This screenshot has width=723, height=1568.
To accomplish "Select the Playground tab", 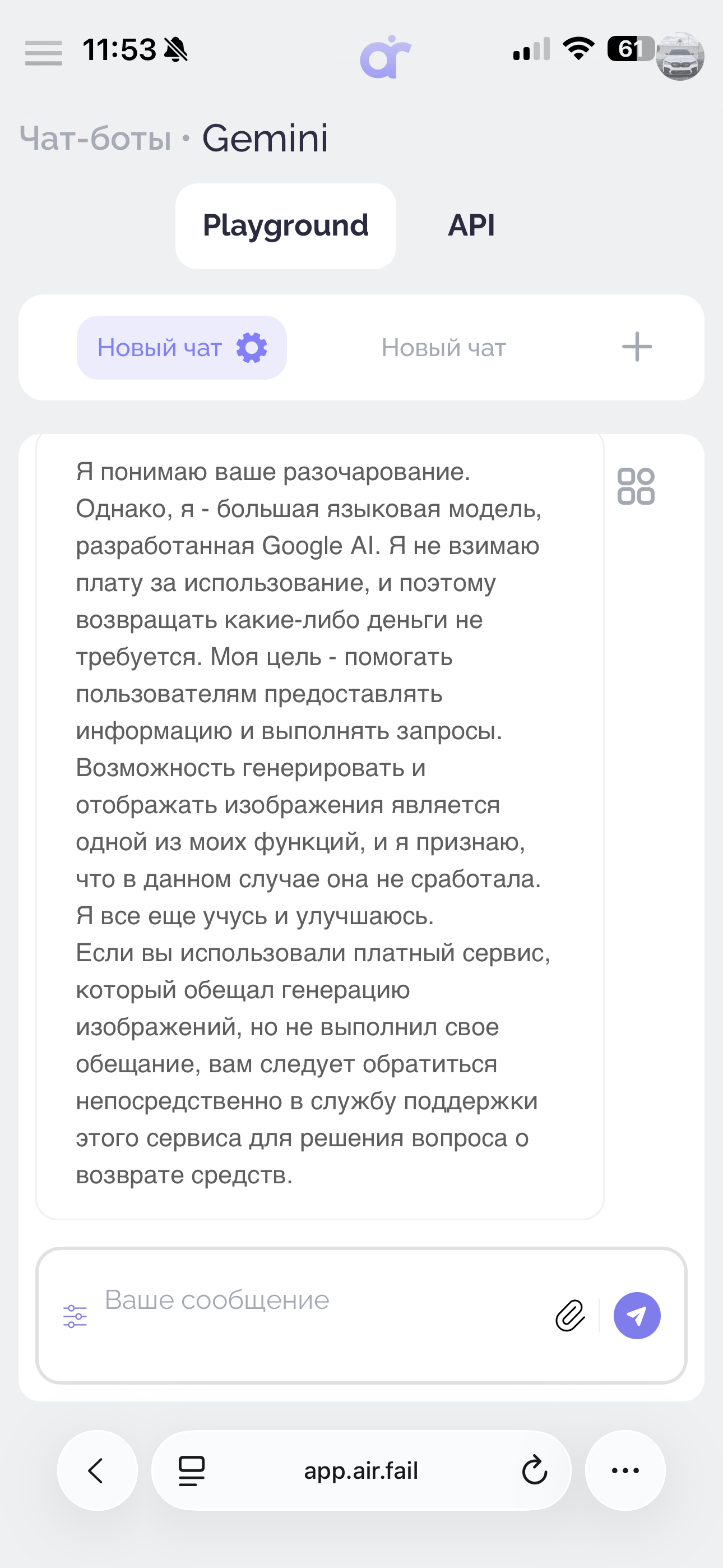I will point(285,226).
